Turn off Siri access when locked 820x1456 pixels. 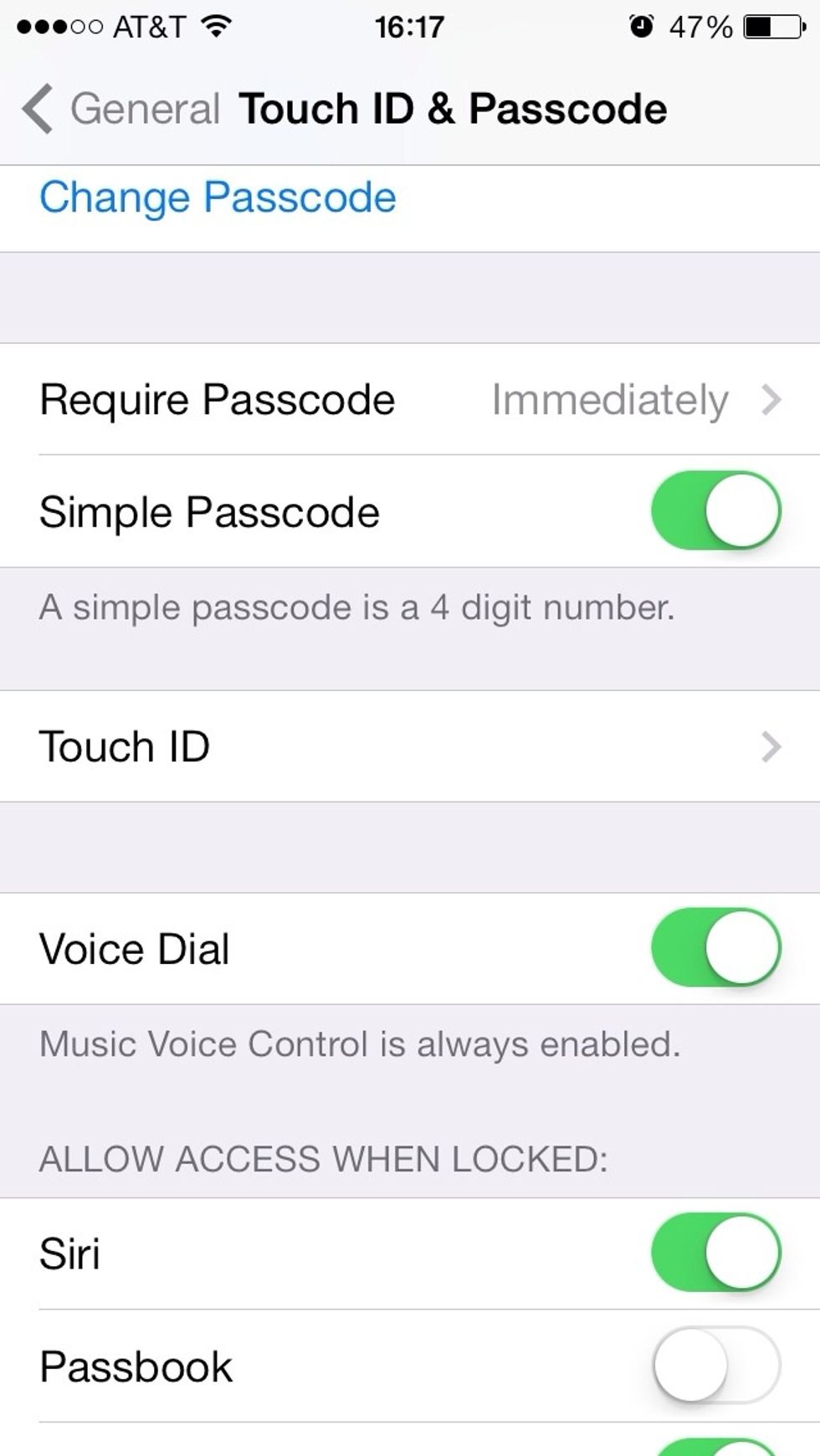[x=715, y=1253]
